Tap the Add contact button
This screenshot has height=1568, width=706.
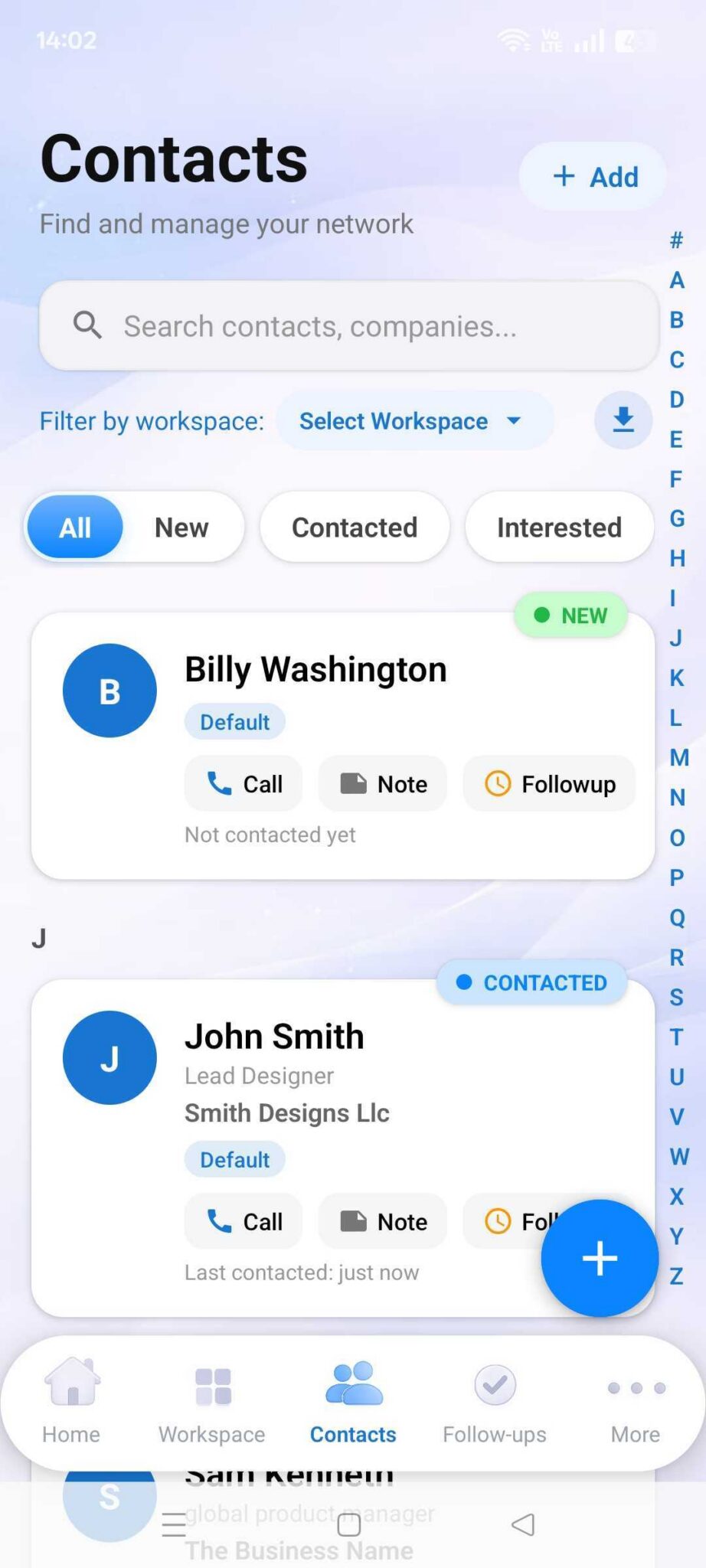(593, 177)
